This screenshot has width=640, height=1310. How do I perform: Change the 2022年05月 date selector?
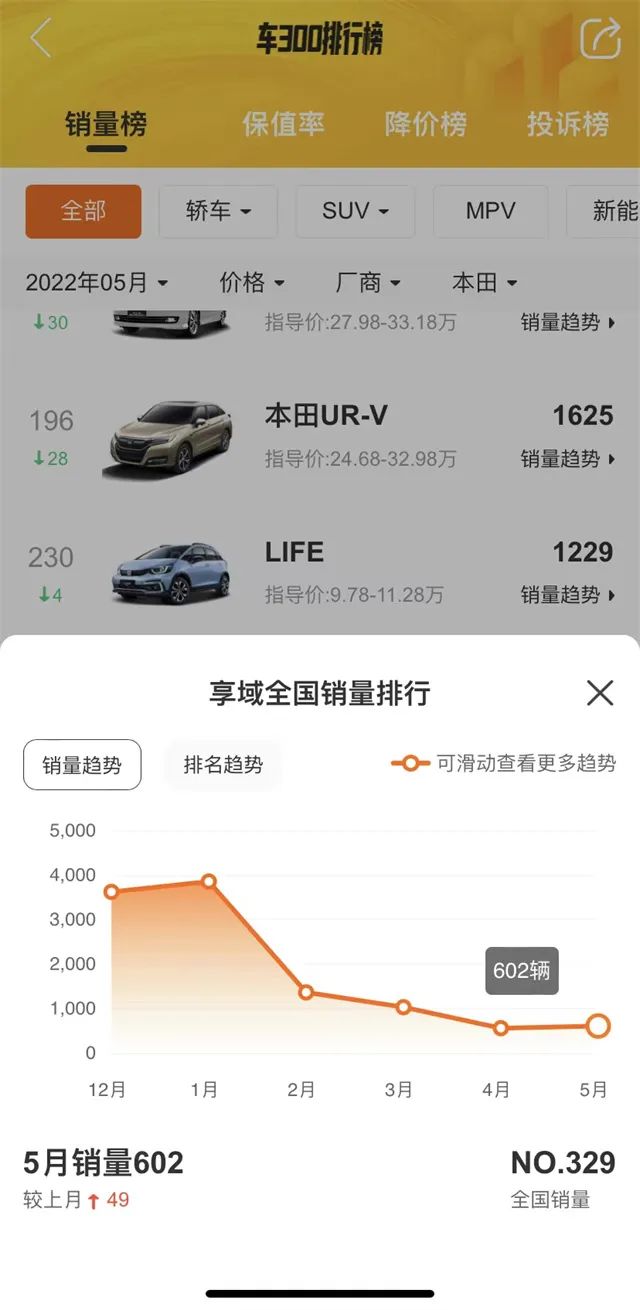pyautogui.click(x=96, y=283)
